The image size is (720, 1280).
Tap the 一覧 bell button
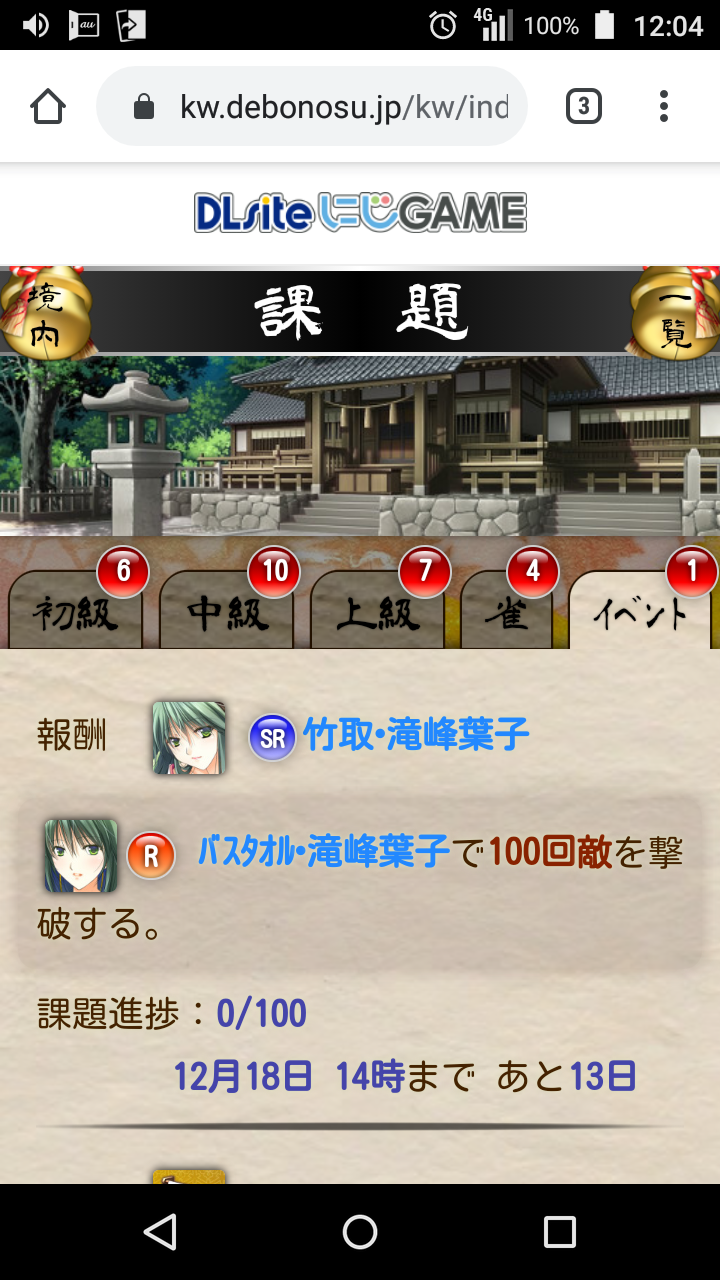pyautogui.click(x=677, y=312)
